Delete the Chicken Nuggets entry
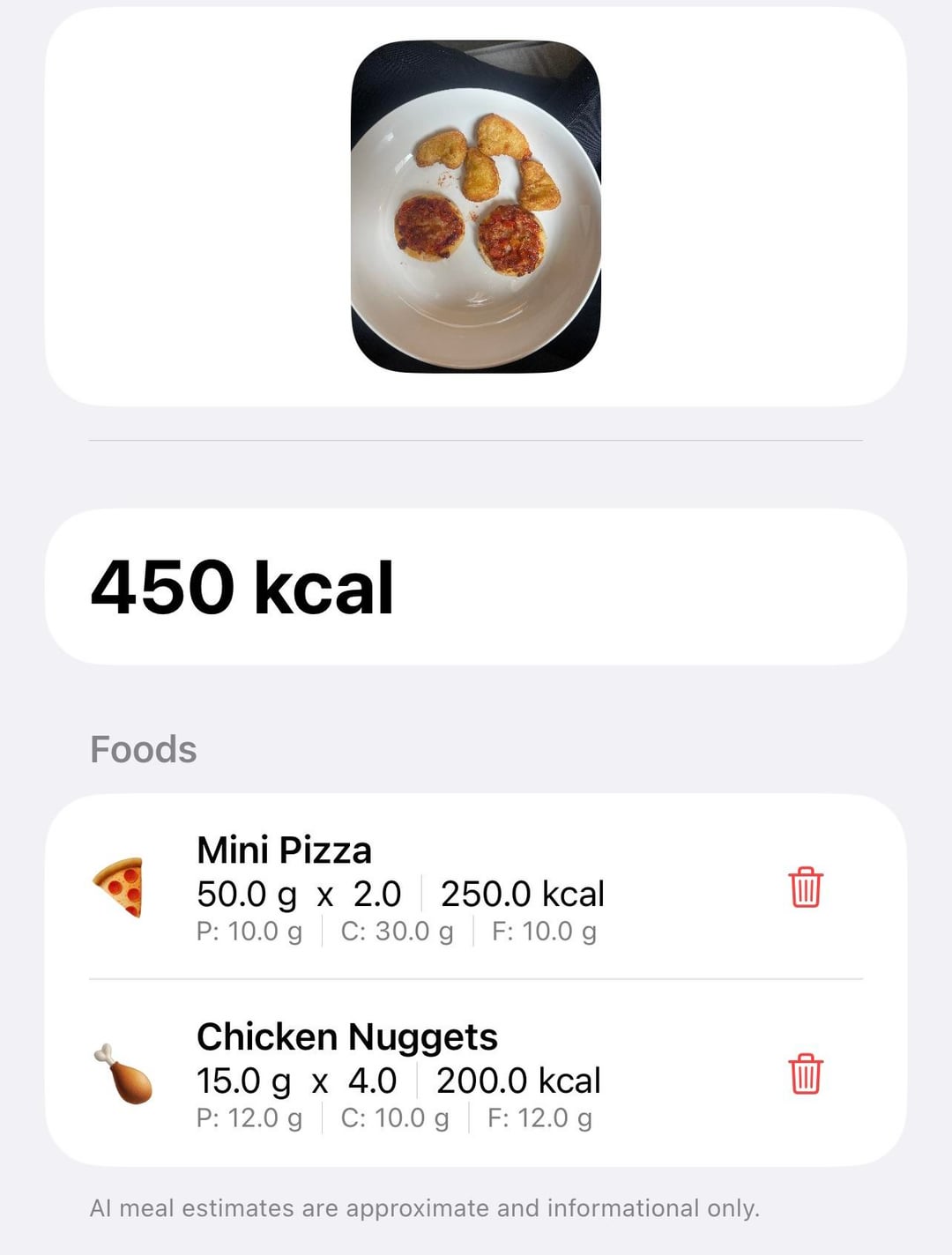The width and height of the screenshot is (952, 1255). 805,1074
